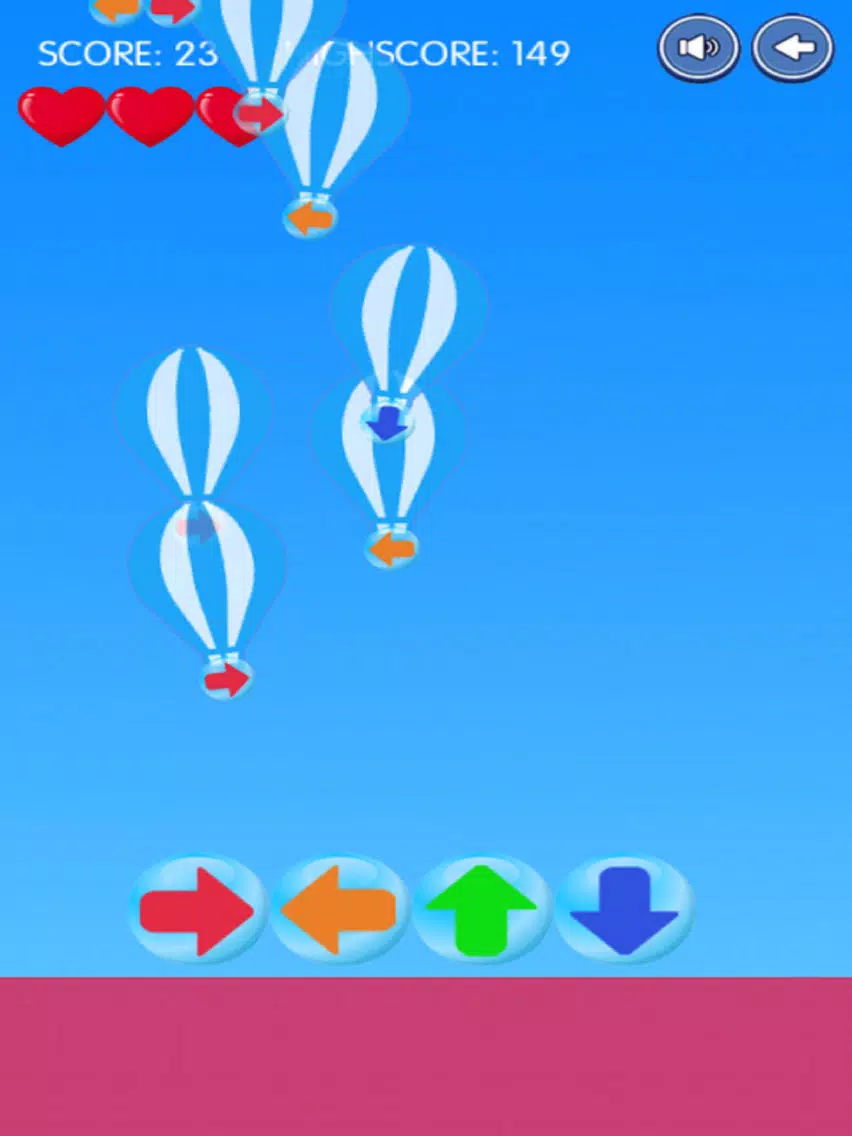The image size is (852, 1136).
Task: Hit the red right arrow button
Action: click(198, 909)
